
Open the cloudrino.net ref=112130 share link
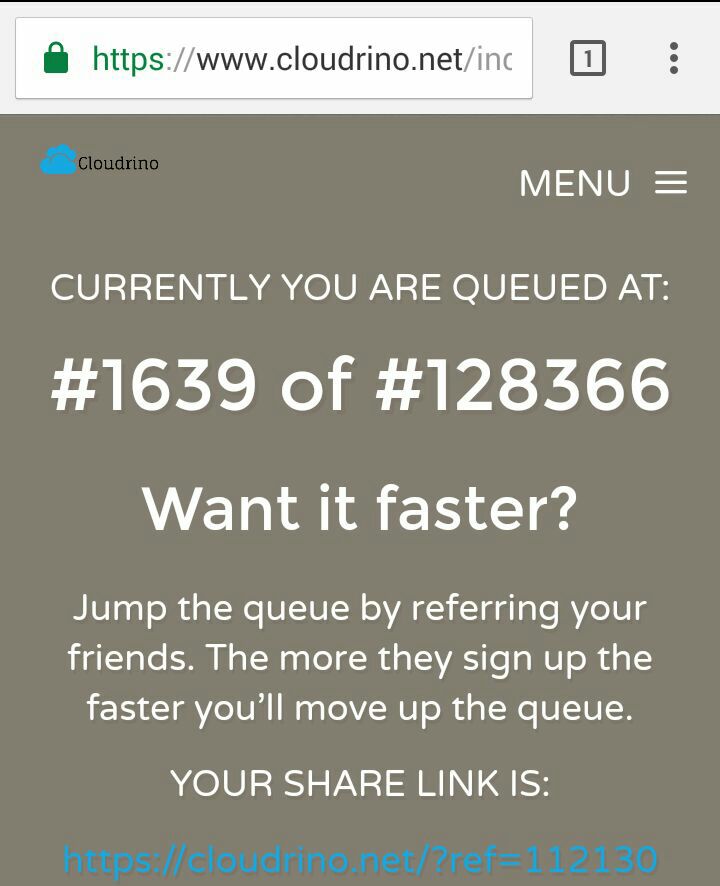pos(360,859)
